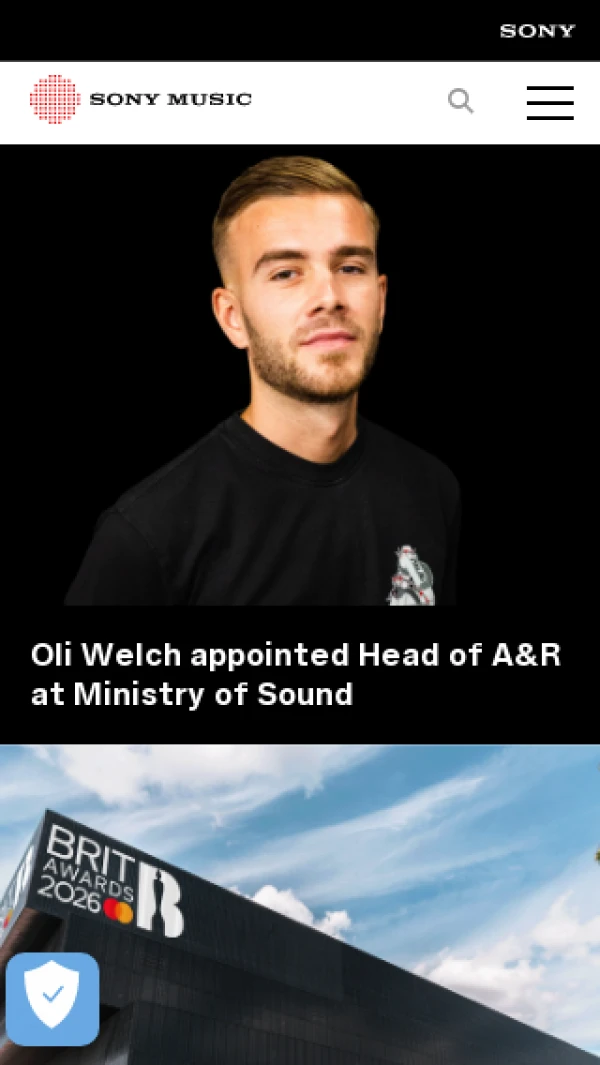Open the Sony corporate link
Image resolution: width=600 pixels, height=1065 pixels.
[x=537, y=31]
